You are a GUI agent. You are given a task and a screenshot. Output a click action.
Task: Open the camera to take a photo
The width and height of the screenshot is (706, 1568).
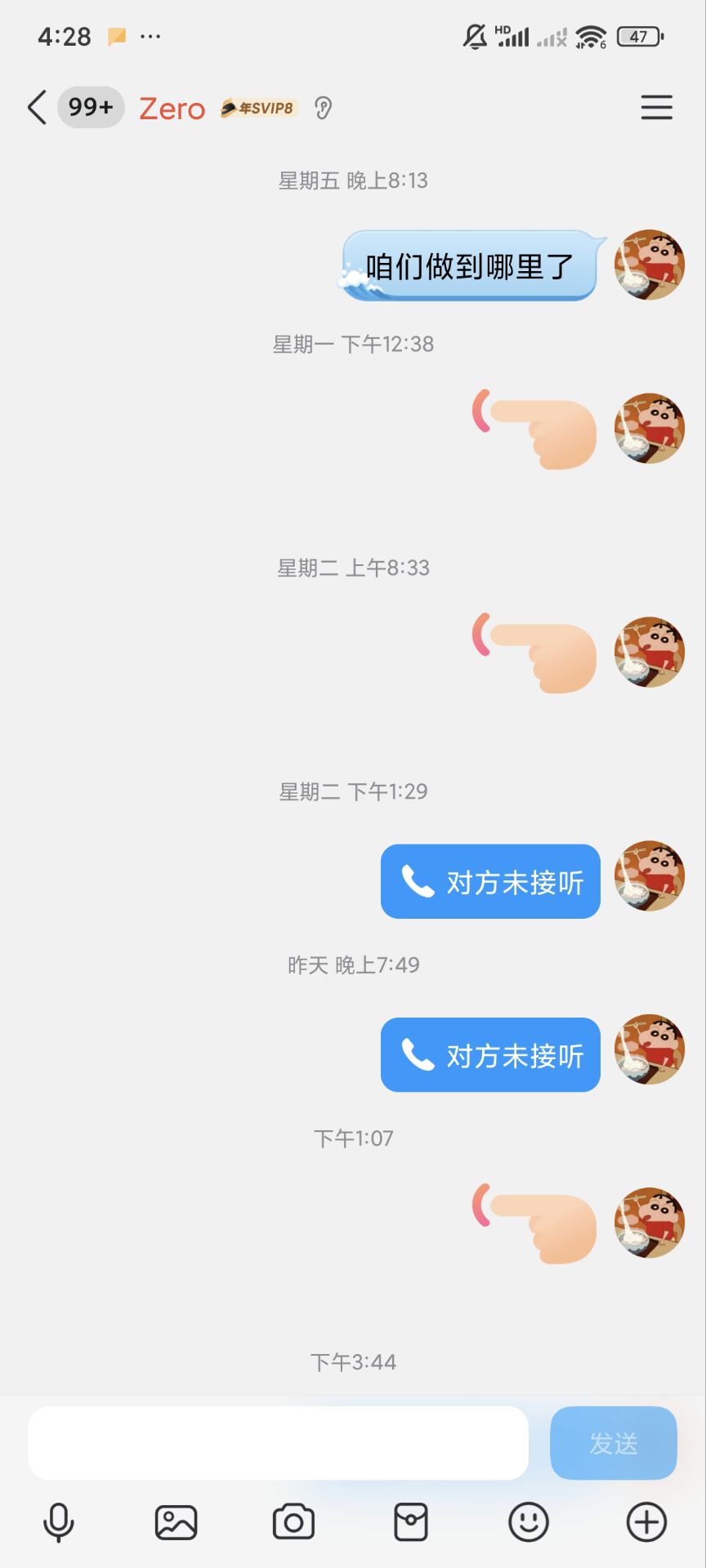pos(293,1522)
